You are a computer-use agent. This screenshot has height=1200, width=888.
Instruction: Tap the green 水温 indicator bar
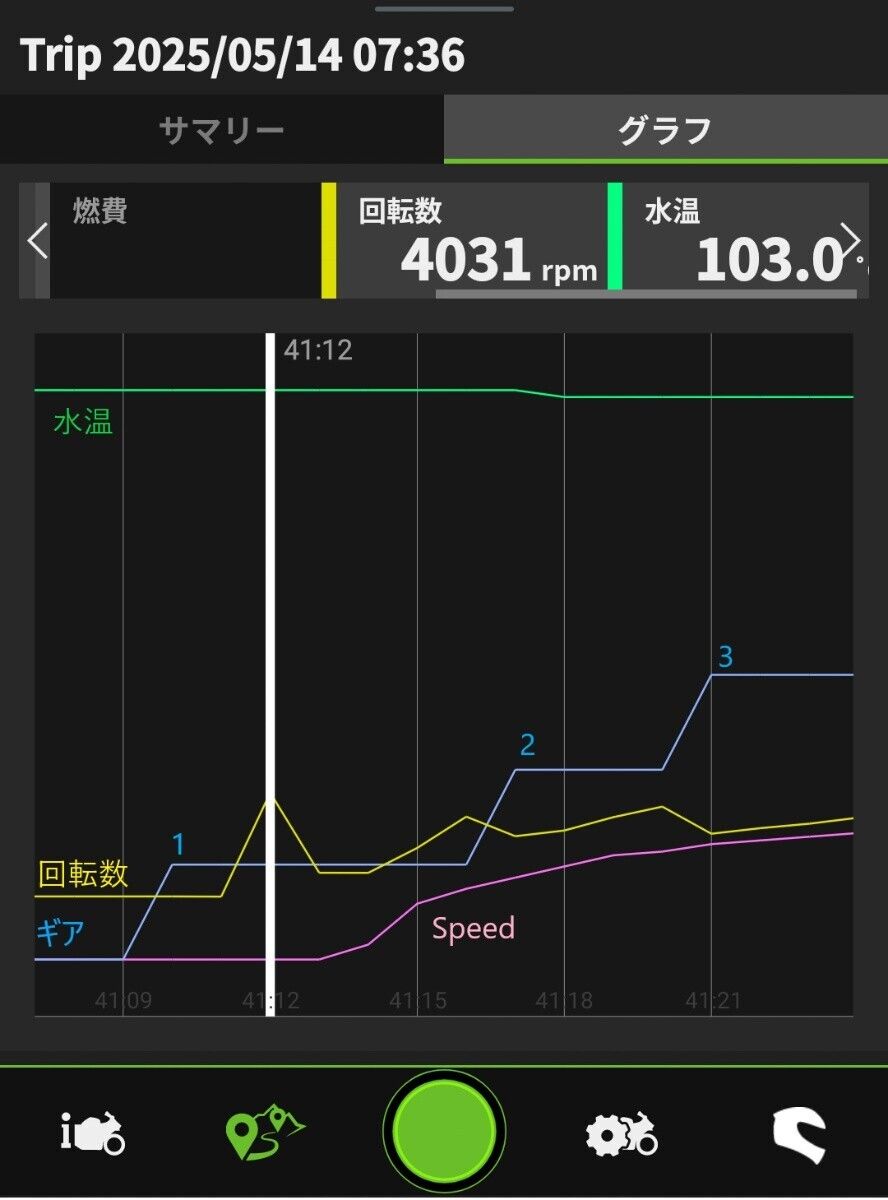[614, 238]
